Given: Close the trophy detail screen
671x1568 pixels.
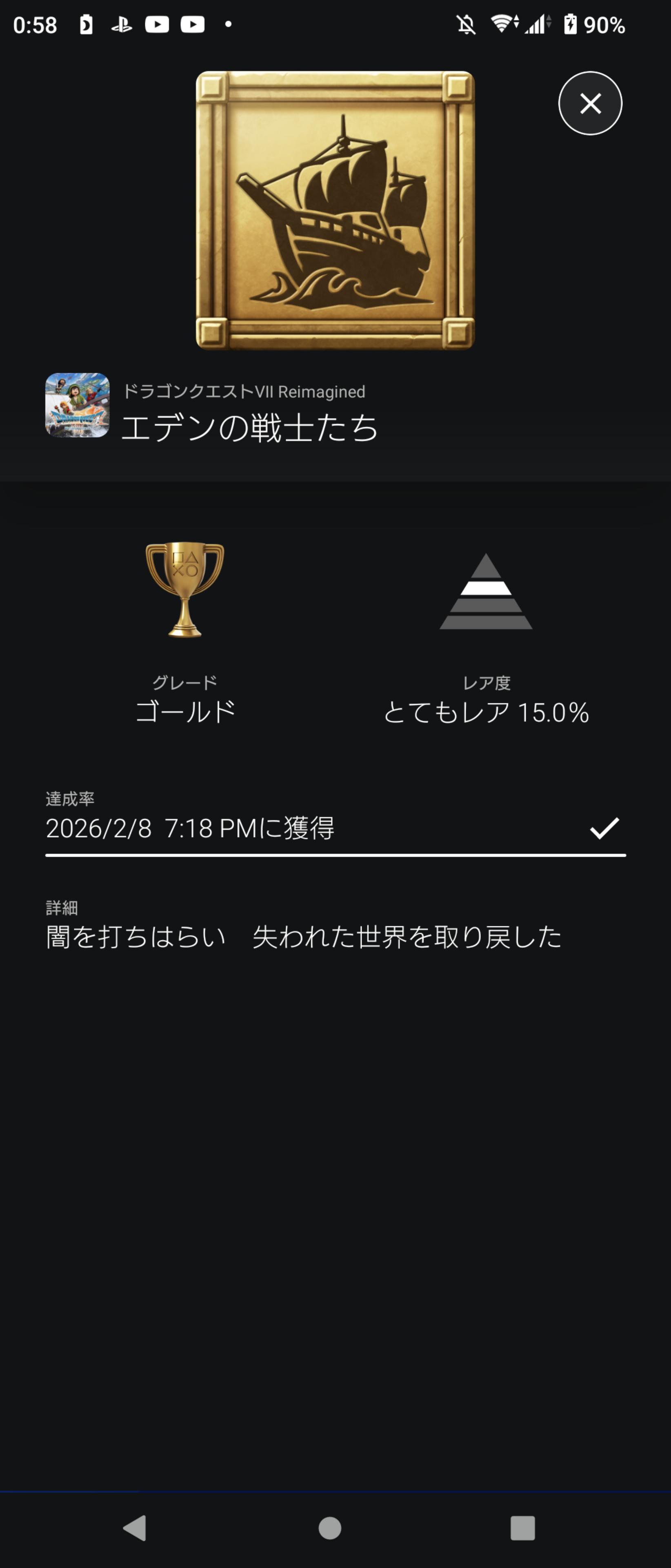Looking at the screenshot, I should pyautogui.click(x=590, y=103).
